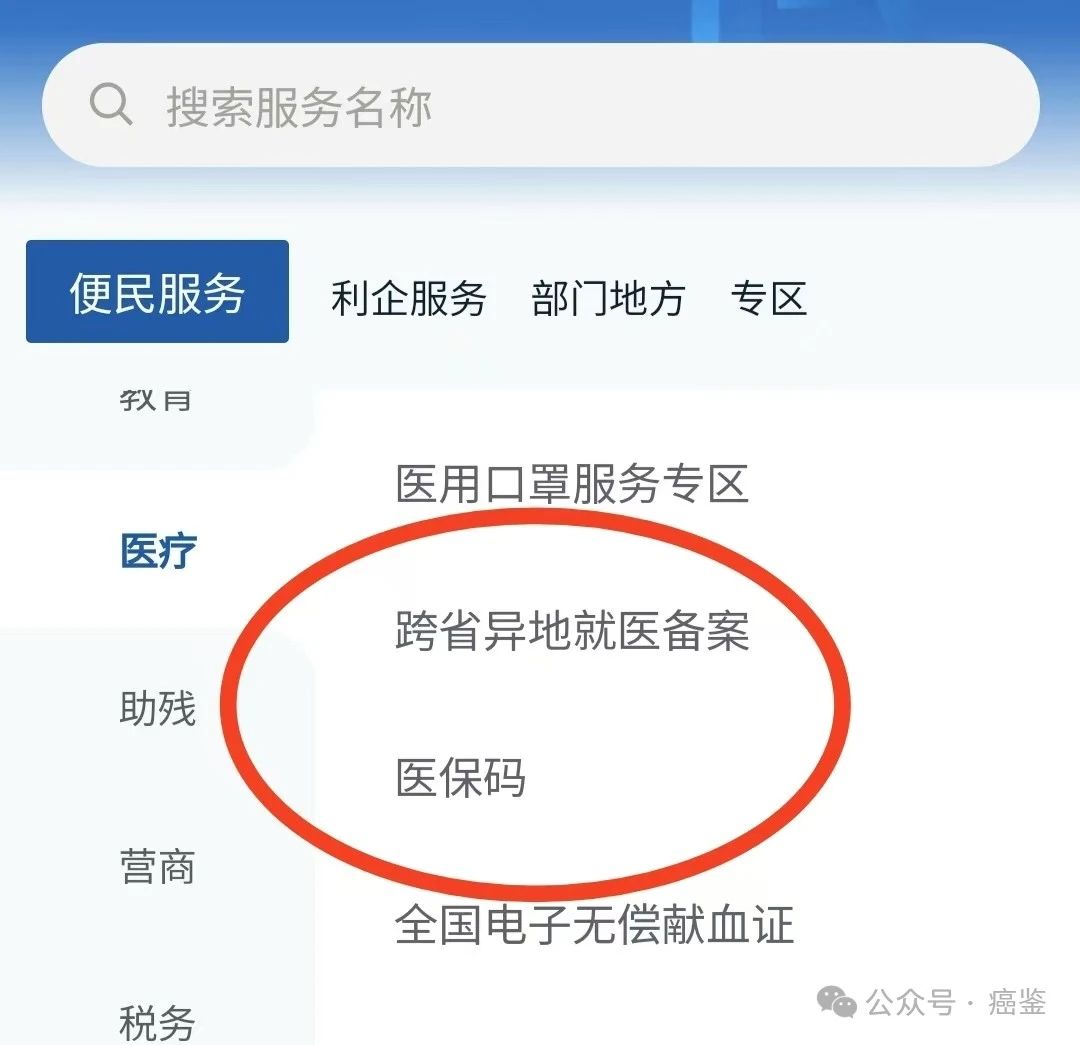This screenshot has width=1080, height=1045.
Task: Select the 便民服务 tab
Action: (157, 292)
